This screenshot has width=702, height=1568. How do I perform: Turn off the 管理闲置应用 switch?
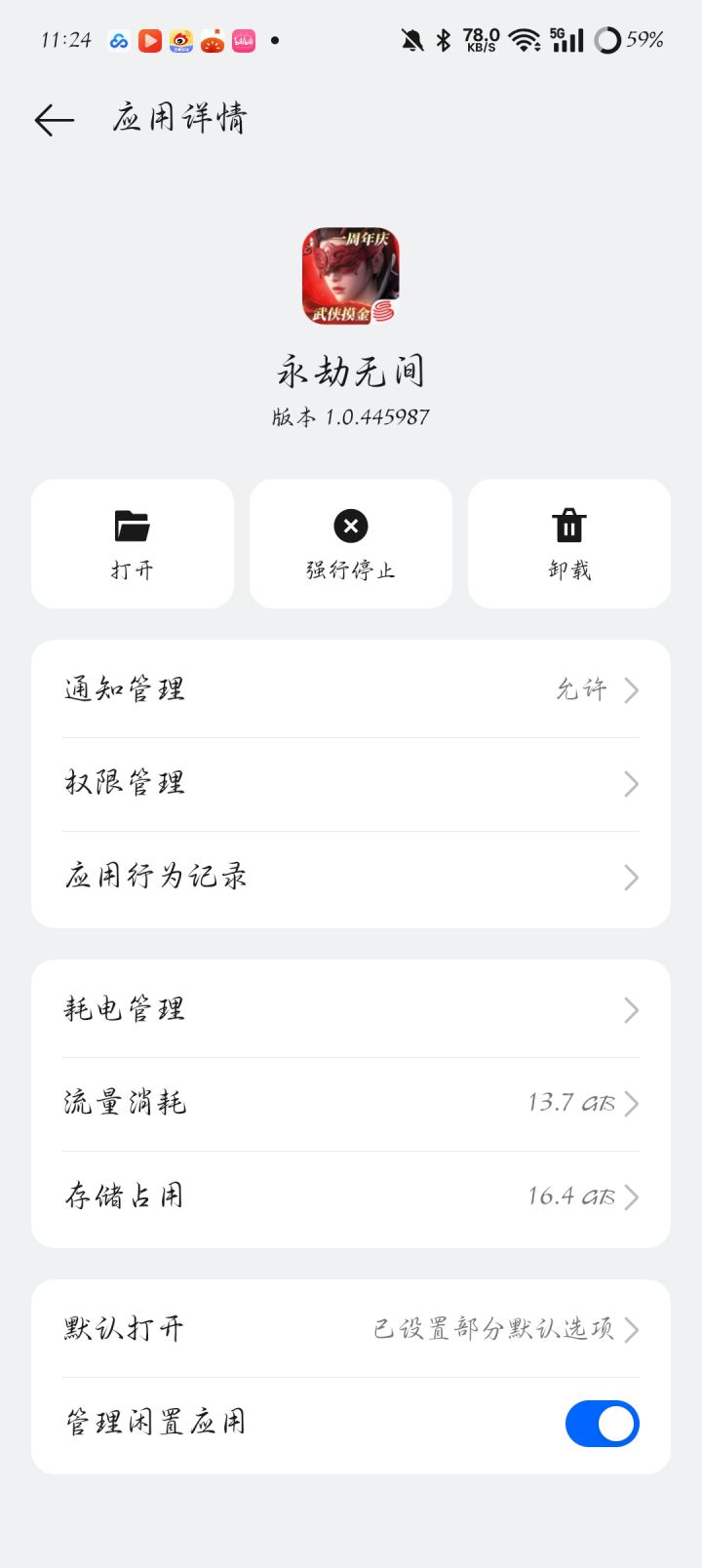(x=602, y=1424)
